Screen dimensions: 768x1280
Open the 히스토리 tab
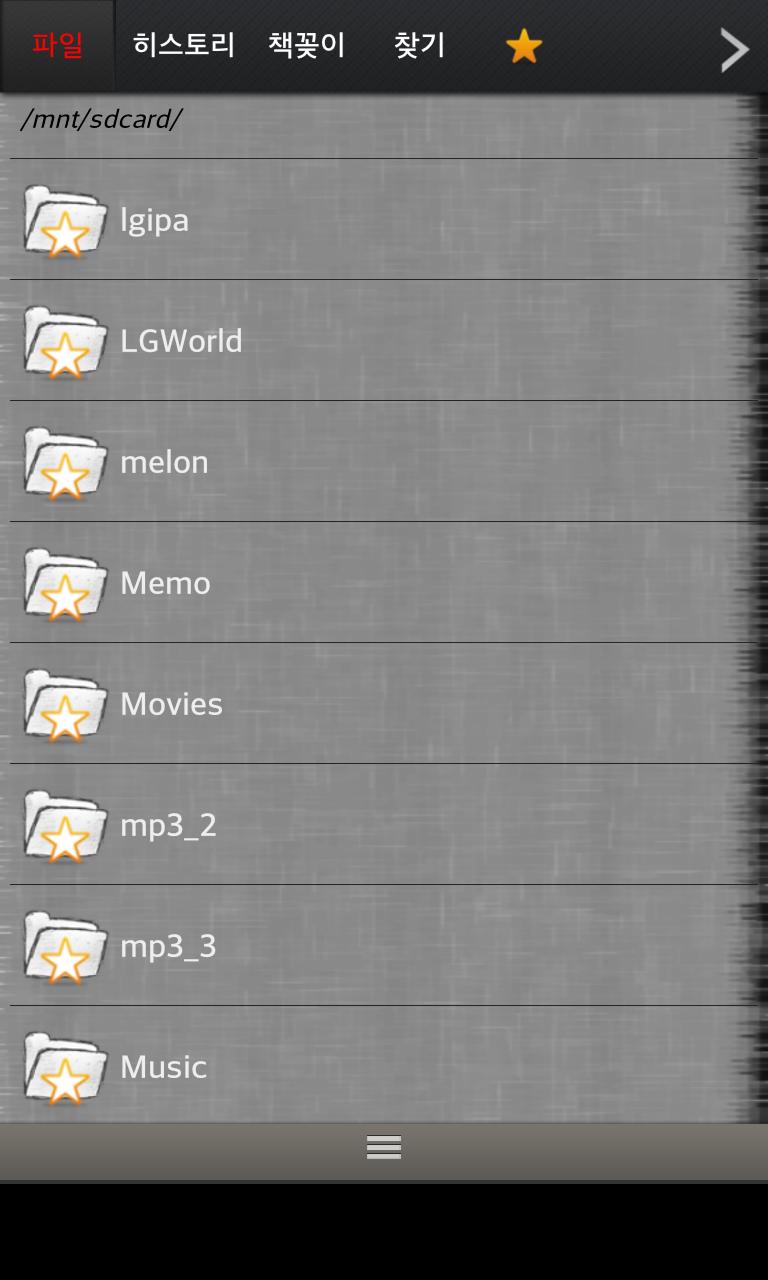[x=184, y=46]
